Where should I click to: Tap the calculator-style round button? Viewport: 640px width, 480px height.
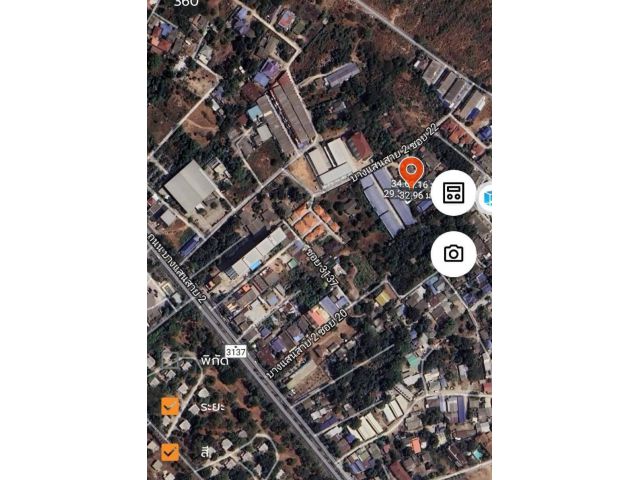pyautogui.click(x=453, y=193)
